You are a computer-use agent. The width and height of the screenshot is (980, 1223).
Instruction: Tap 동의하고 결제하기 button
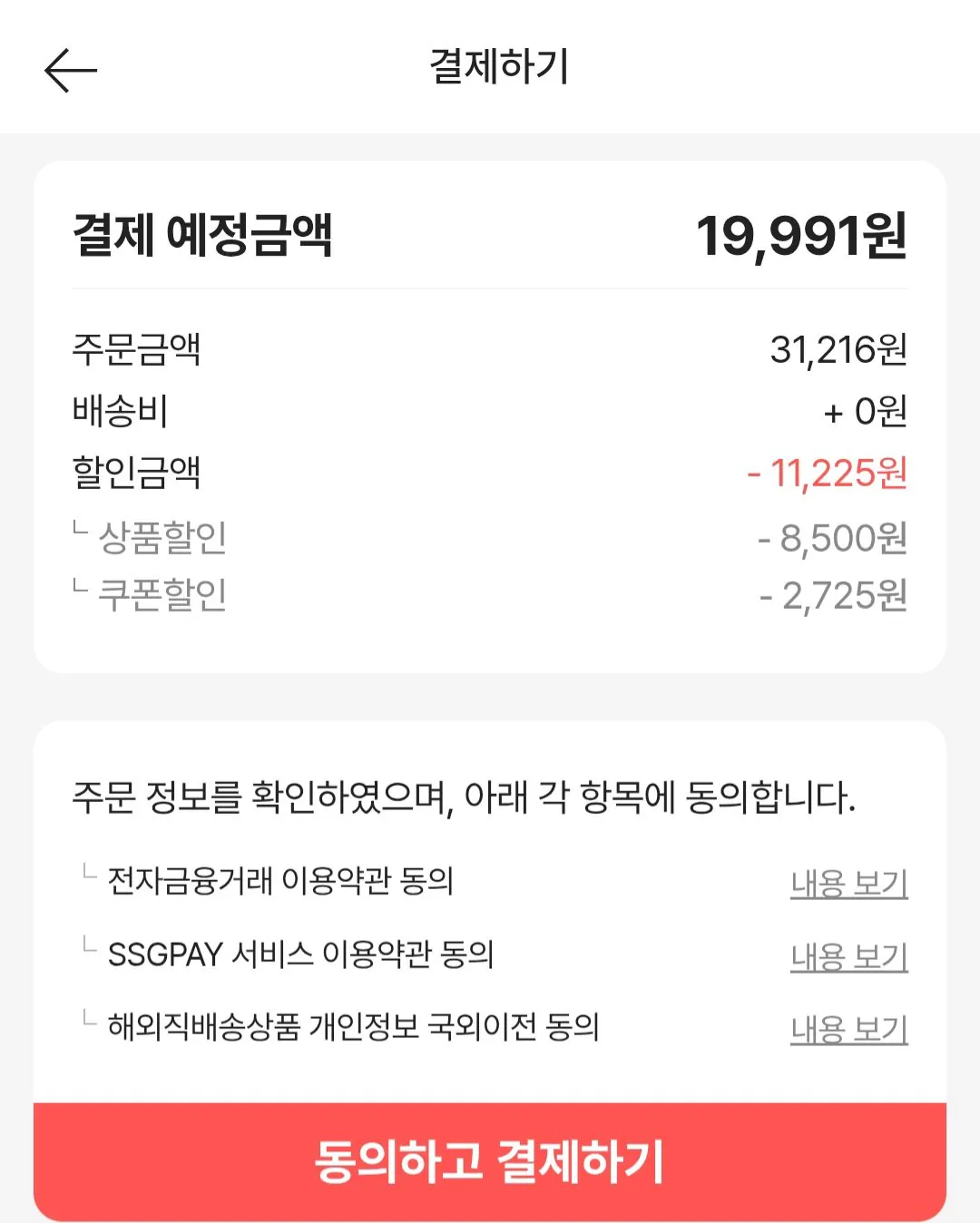[x=490, y=1161]
